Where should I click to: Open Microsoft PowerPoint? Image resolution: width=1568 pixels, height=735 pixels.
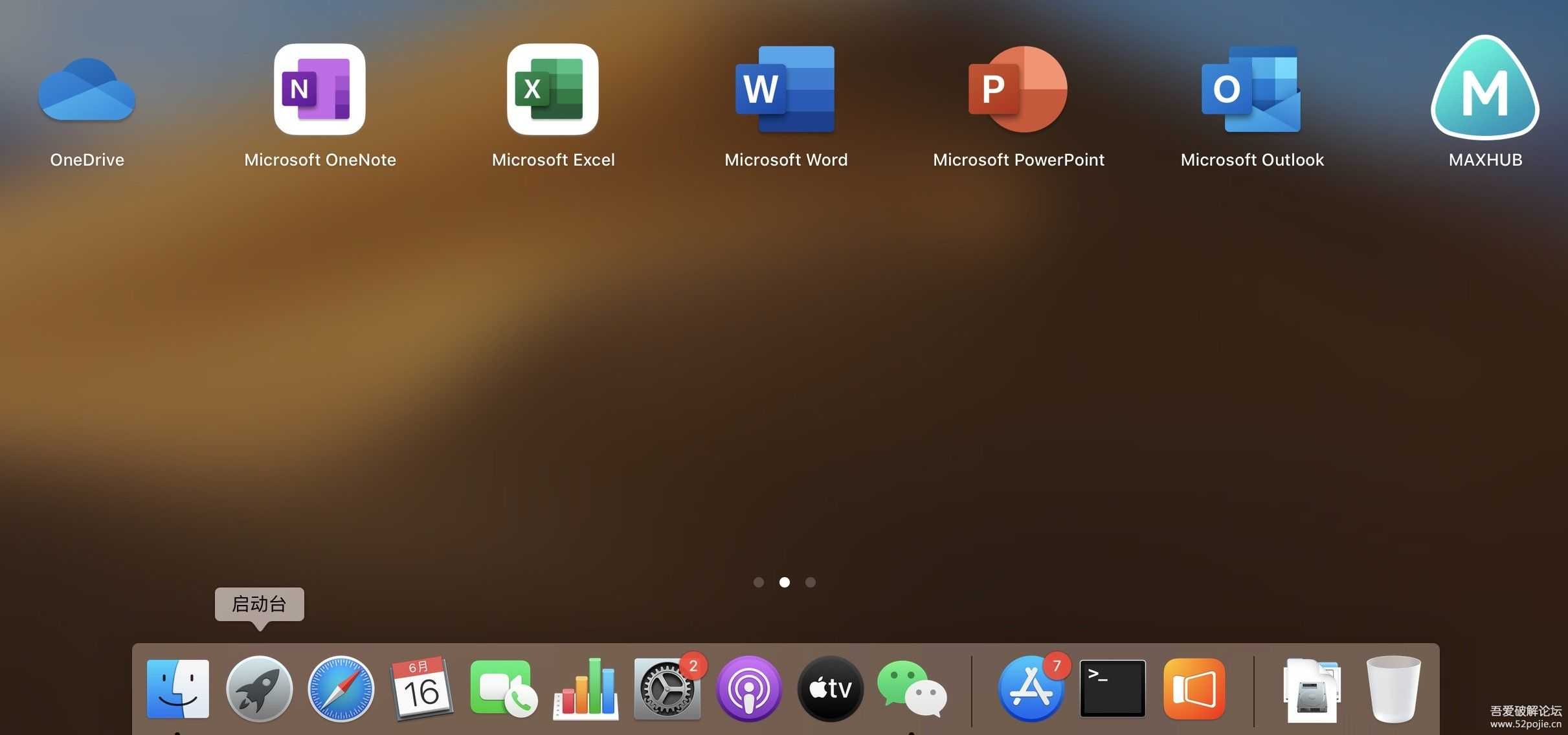[x=1018, y=89]
